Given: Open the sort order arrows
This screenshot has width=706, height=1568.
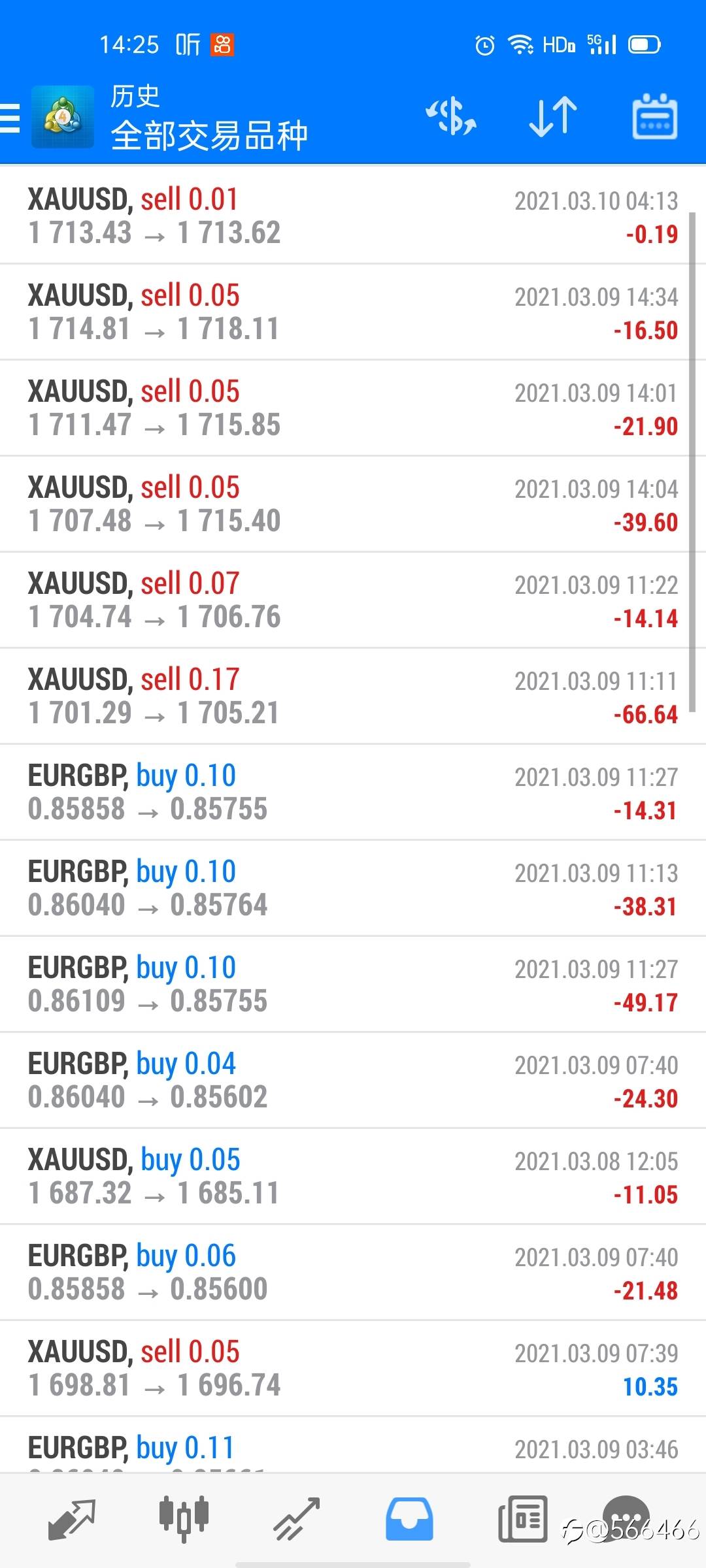Looking at the screenshot, I should coord(553,117).
